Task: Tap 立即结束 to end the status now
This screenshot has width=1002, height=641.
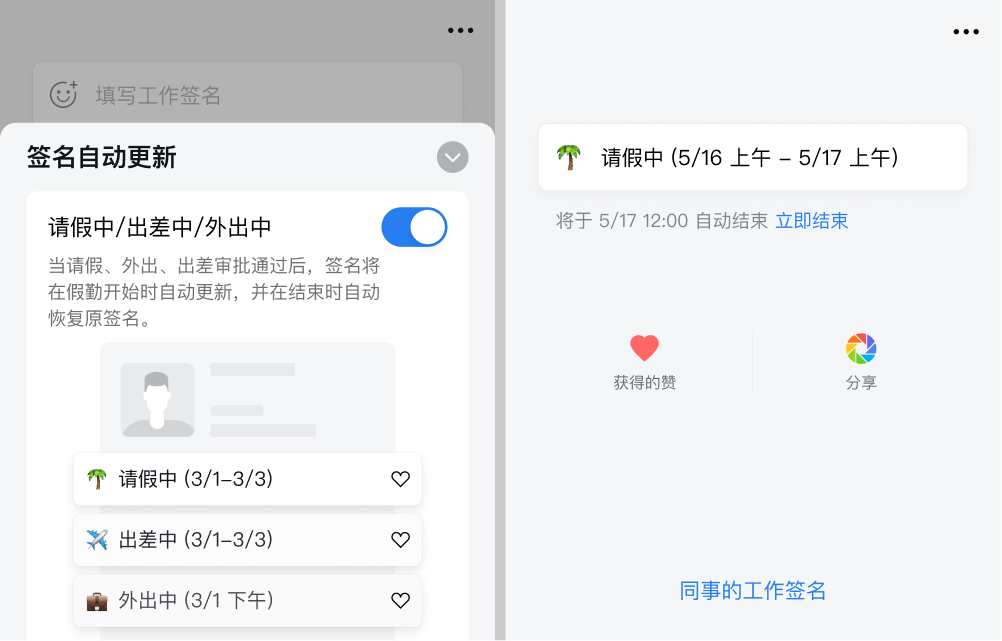Action: click(812, 221)
